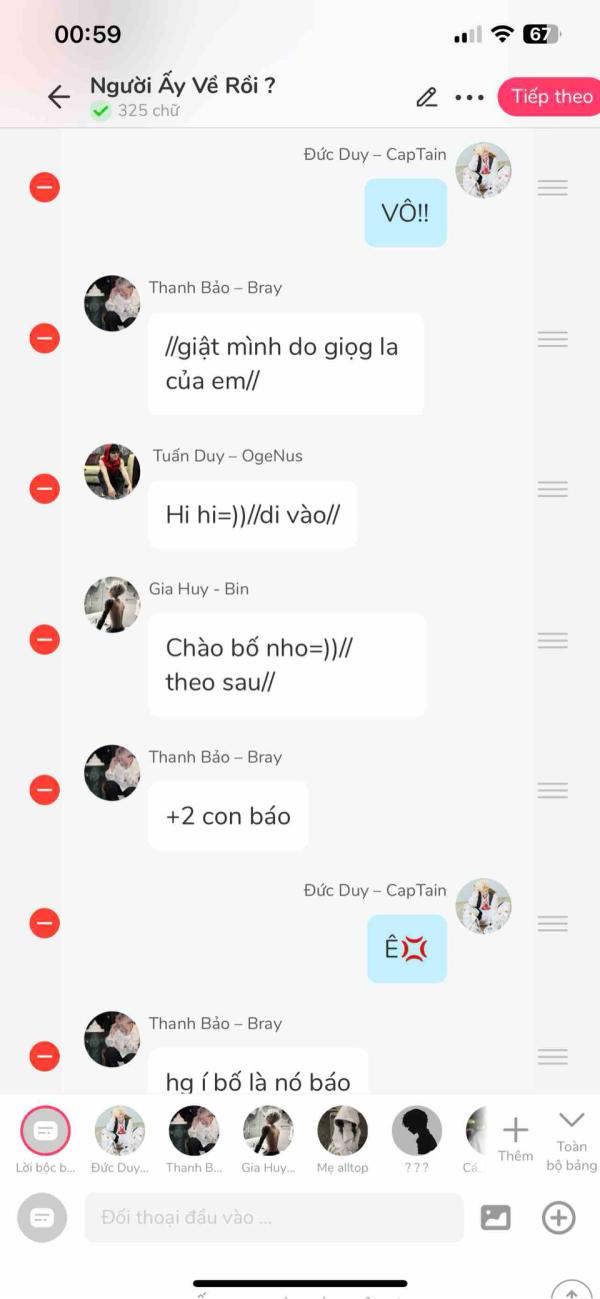Remove the +2 con báo message

44,790
